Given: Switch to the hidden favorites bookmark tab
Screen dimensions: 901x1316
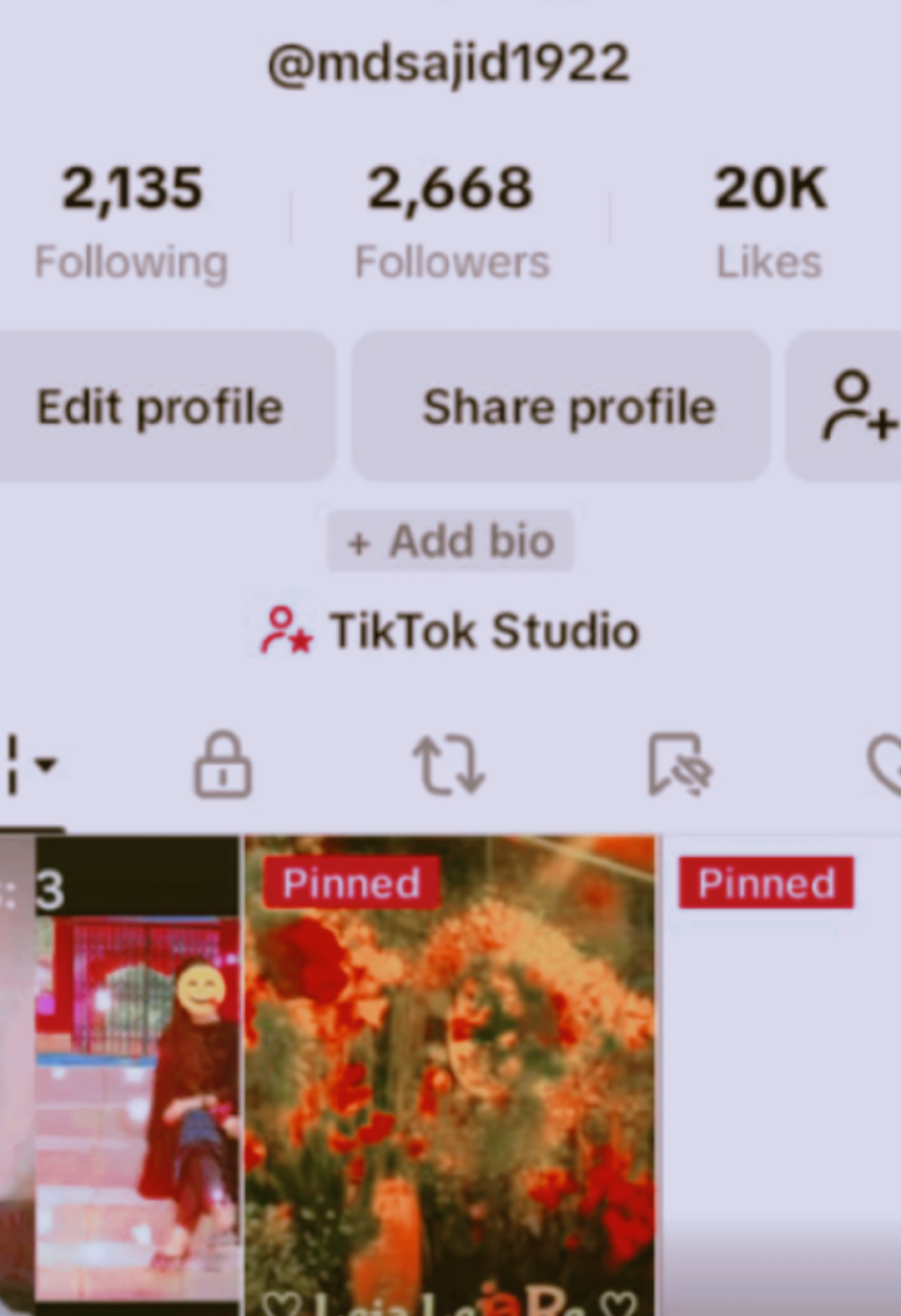Looking at the screenshot, I should click(x=678, y=764).
